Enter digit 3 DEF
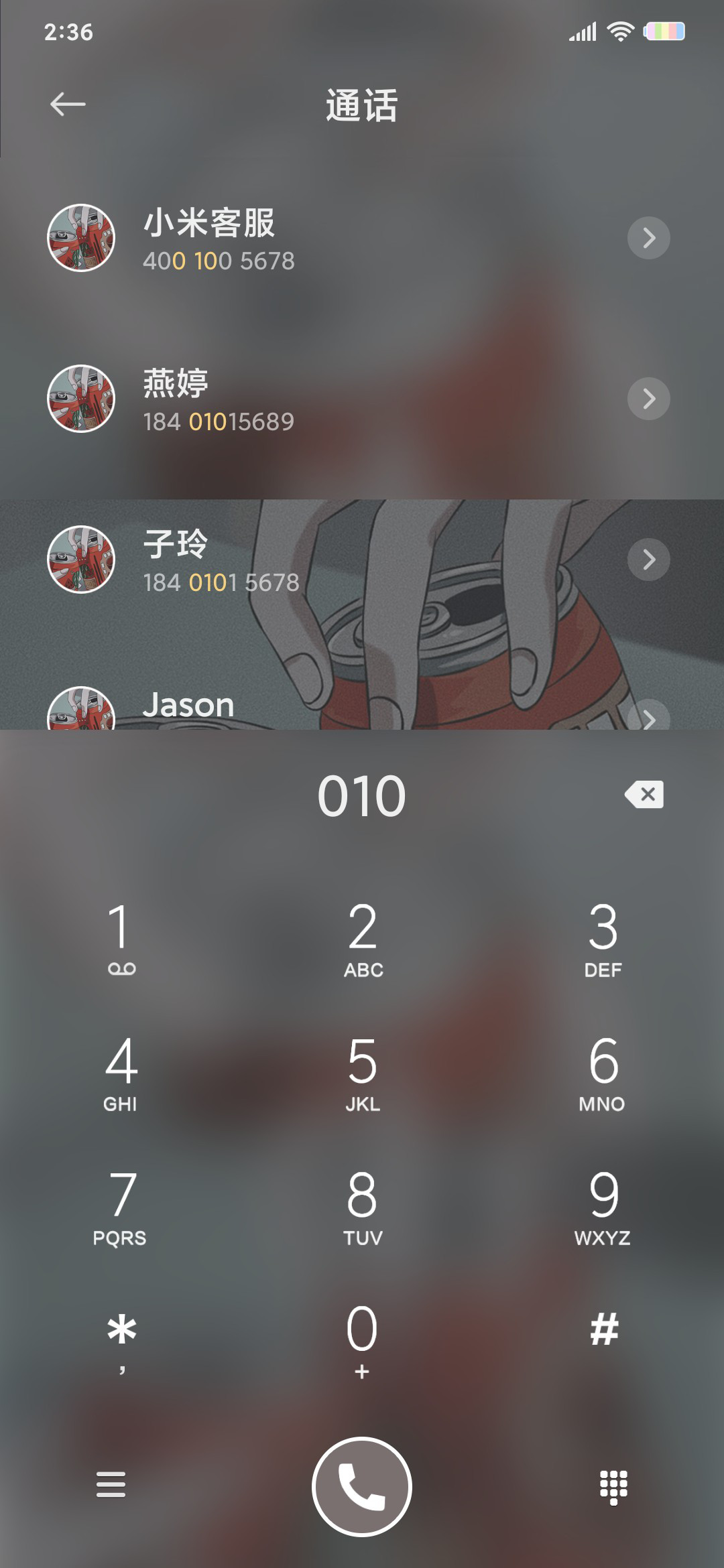 (603, 938)
